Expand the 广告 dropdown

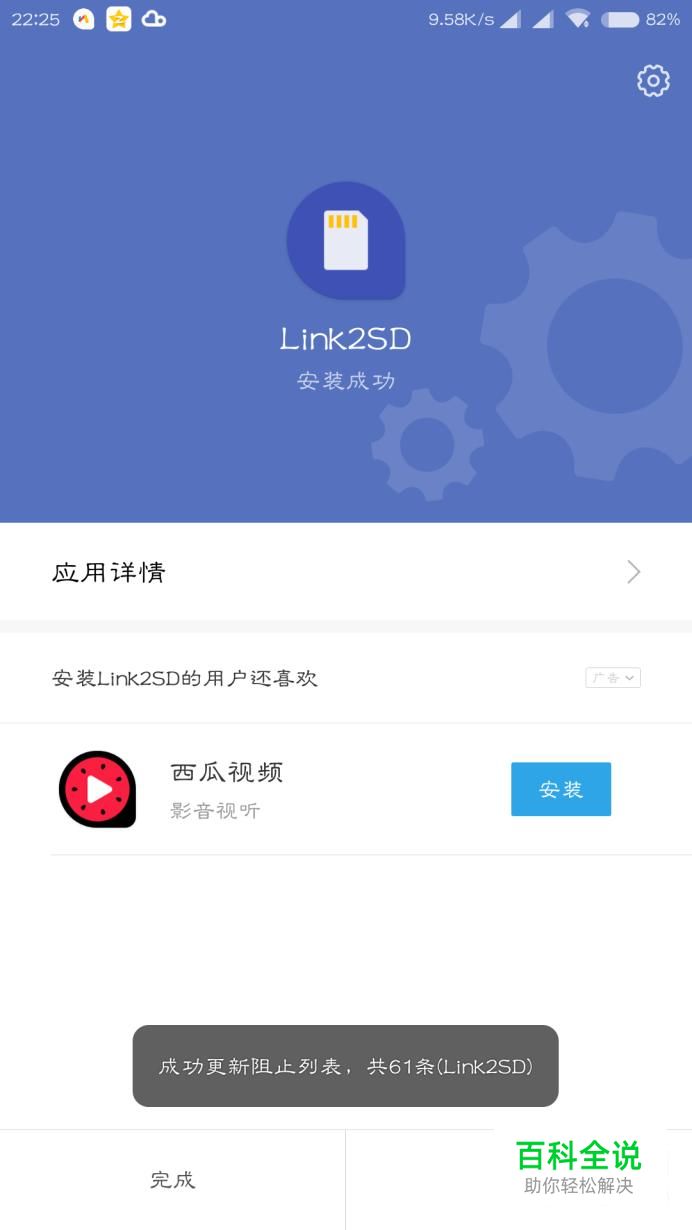coord(613,678)
